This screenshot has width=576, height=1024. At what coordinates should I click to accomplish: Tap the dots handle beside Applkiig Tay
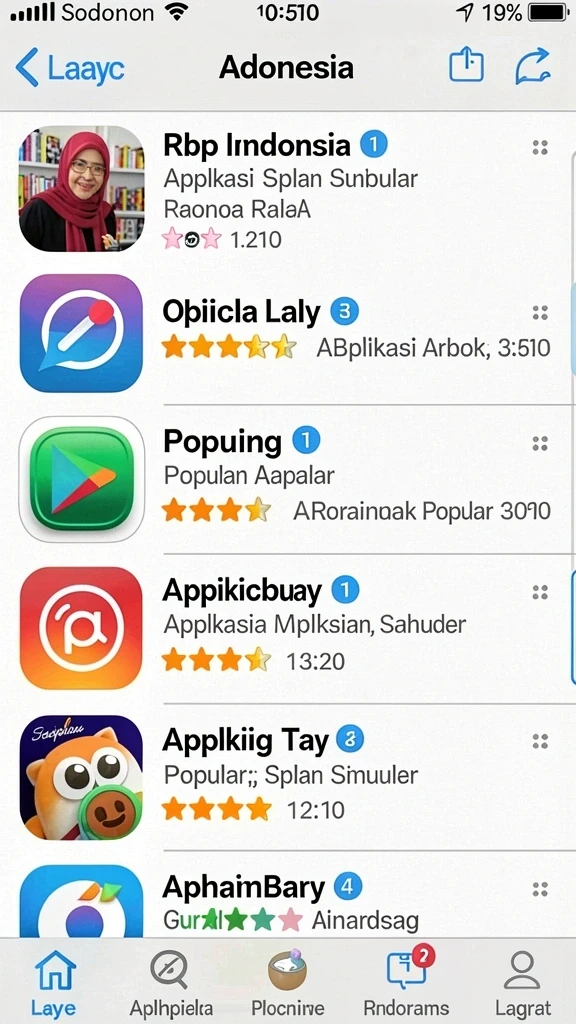540,741
